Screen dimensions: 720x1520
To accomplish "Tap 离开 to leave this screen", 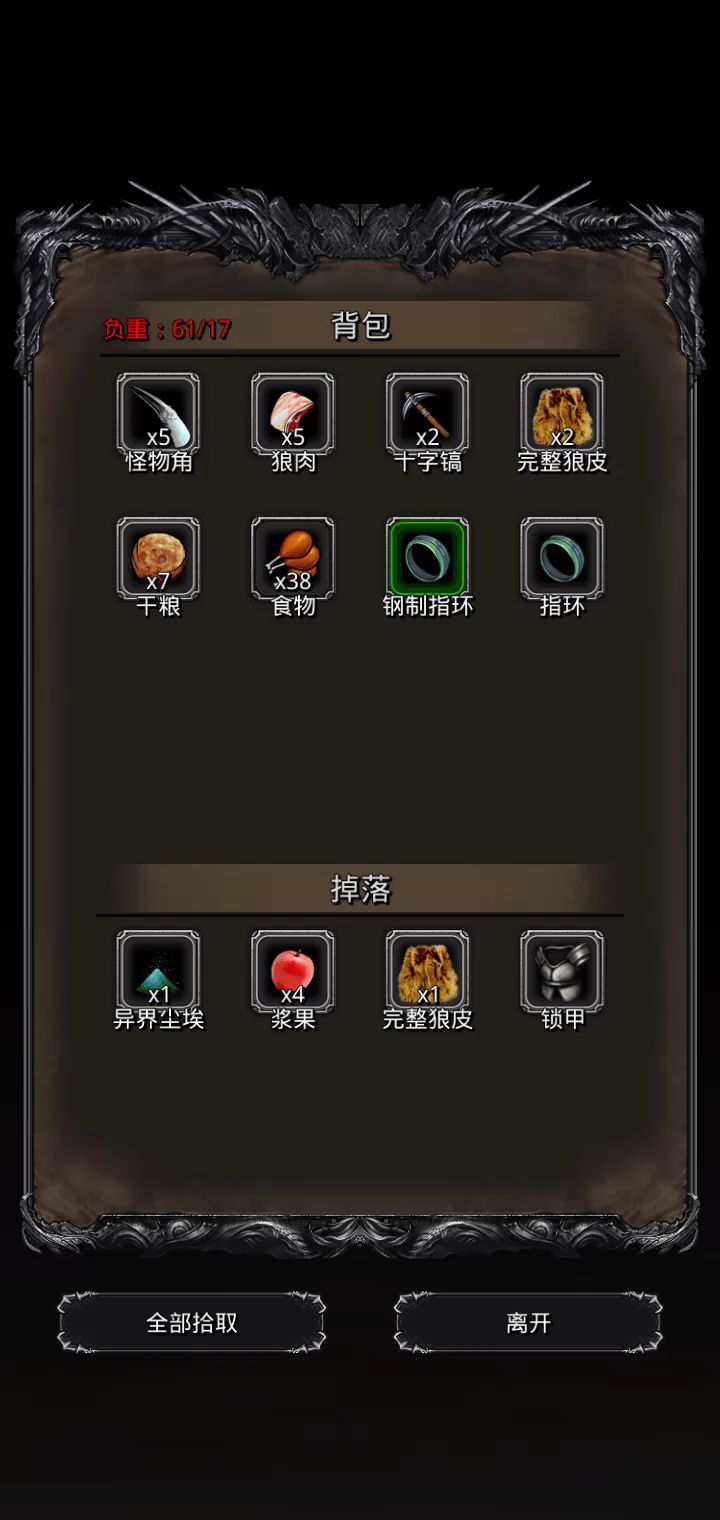I will pos(528,1322).
